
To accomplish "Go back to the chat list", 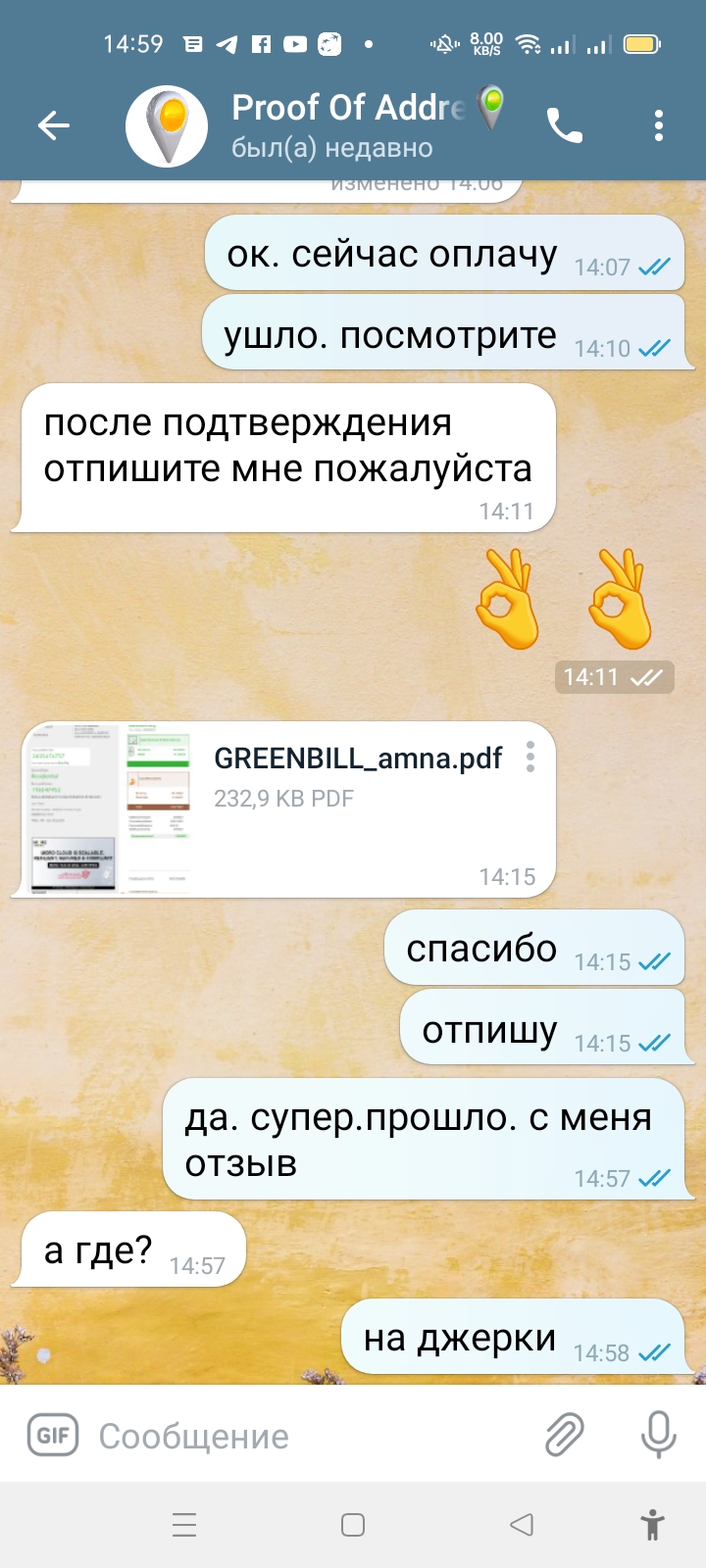I will point(54,125).
